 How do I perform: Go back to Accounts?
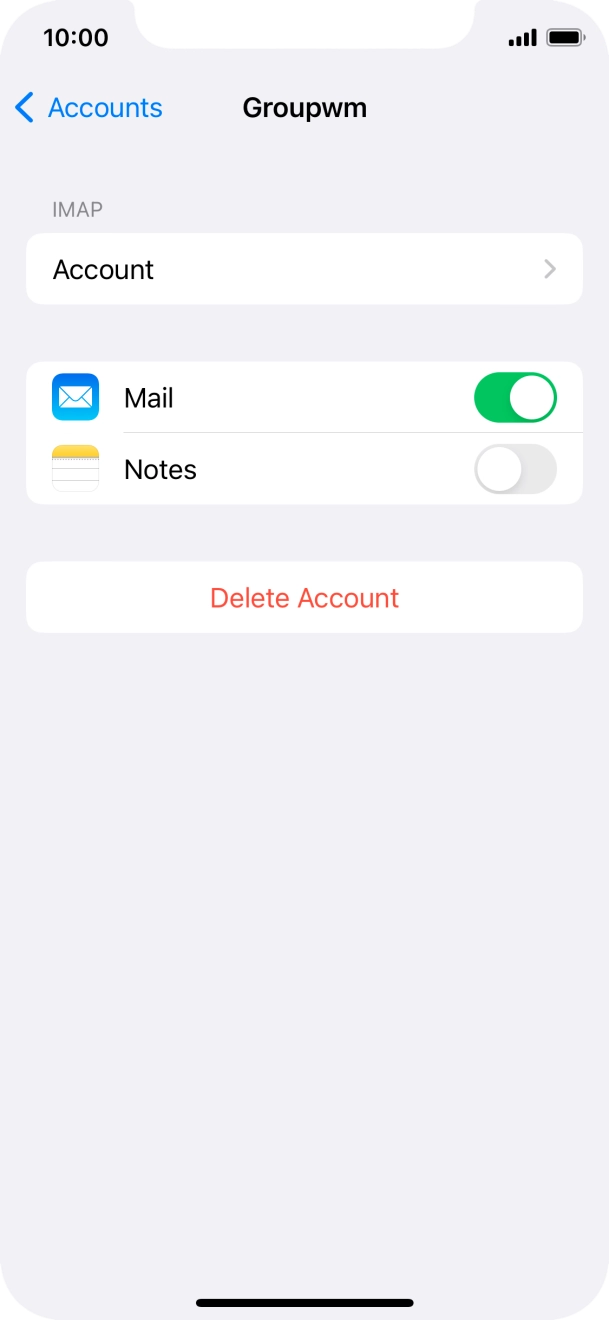click(x=88, y=108)
